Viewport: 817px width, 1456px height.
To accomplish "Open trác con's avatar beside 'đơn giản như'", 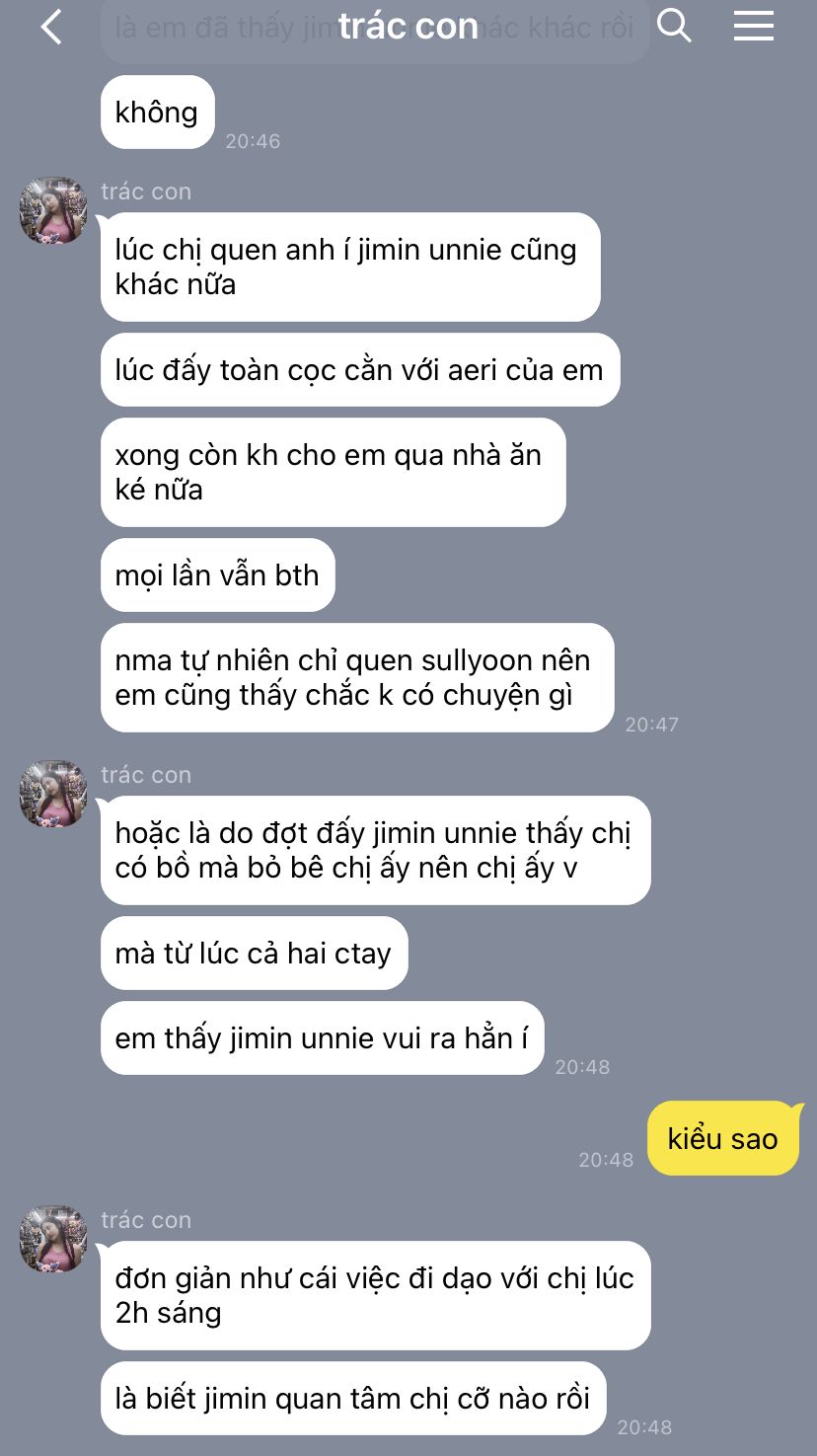I will click(53, 1239).
